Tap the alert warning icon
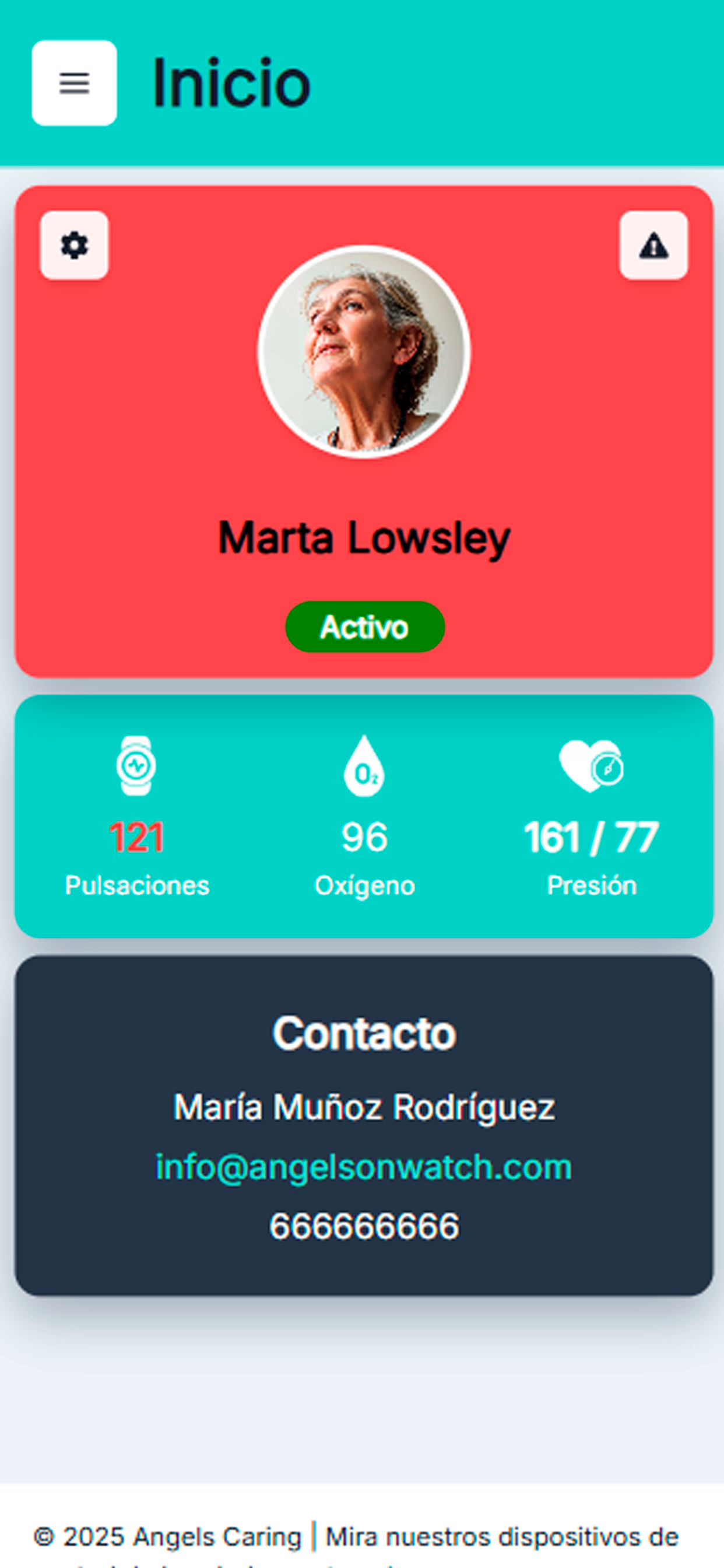Image resolution: width=724 pixels, height=1568 pixels. (x=653, y=246)
